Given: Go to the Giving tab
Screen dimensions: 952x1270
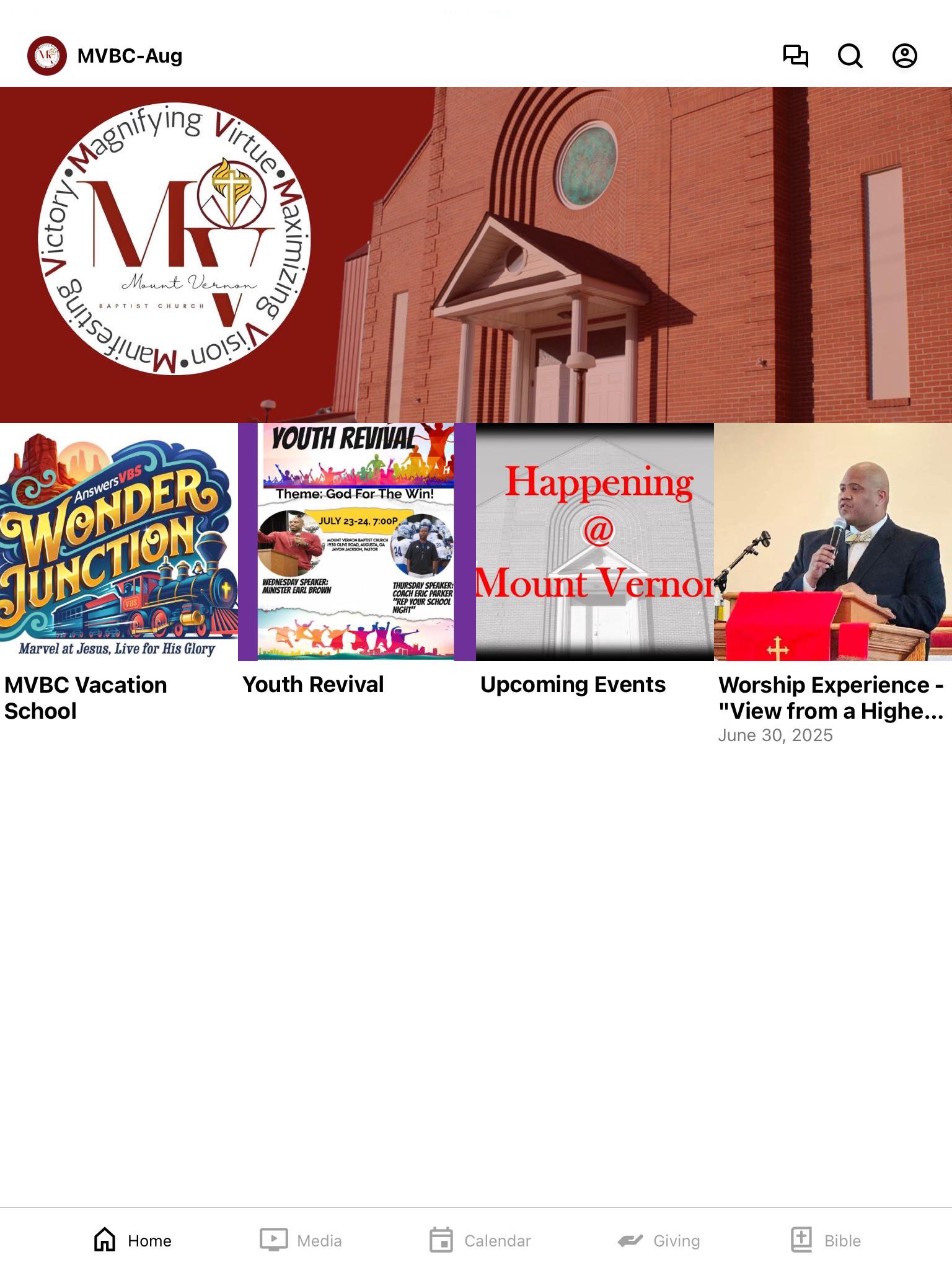Looking at the screenshot, I should pos(659,1240).
